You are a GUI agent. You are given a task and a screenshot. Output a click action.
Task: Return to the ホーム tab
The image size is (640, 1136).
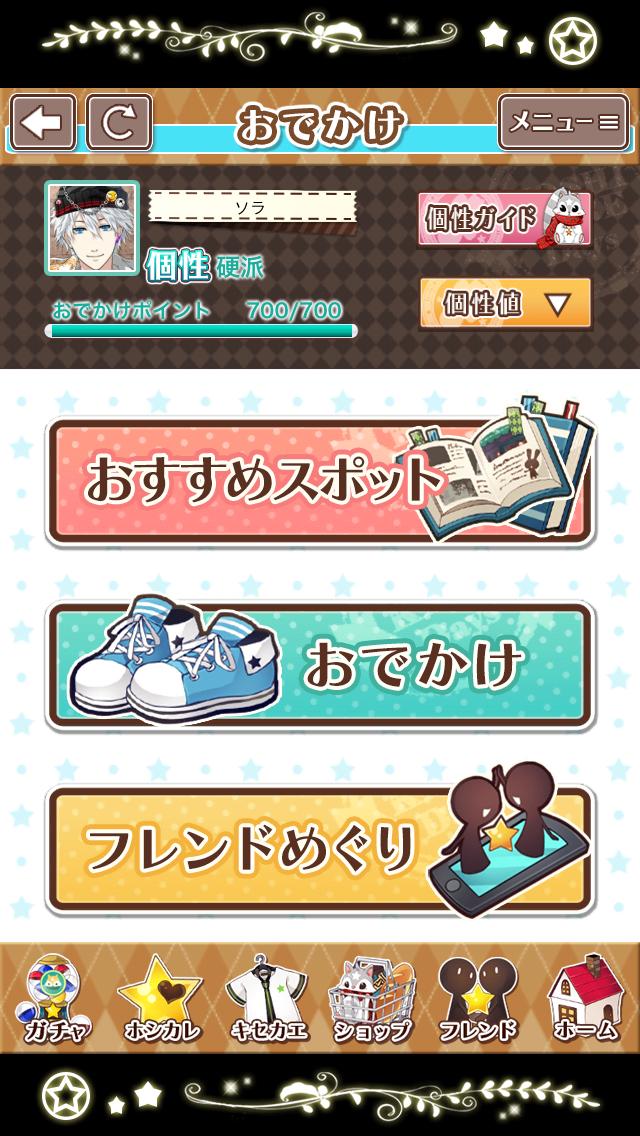coord(585,998)
